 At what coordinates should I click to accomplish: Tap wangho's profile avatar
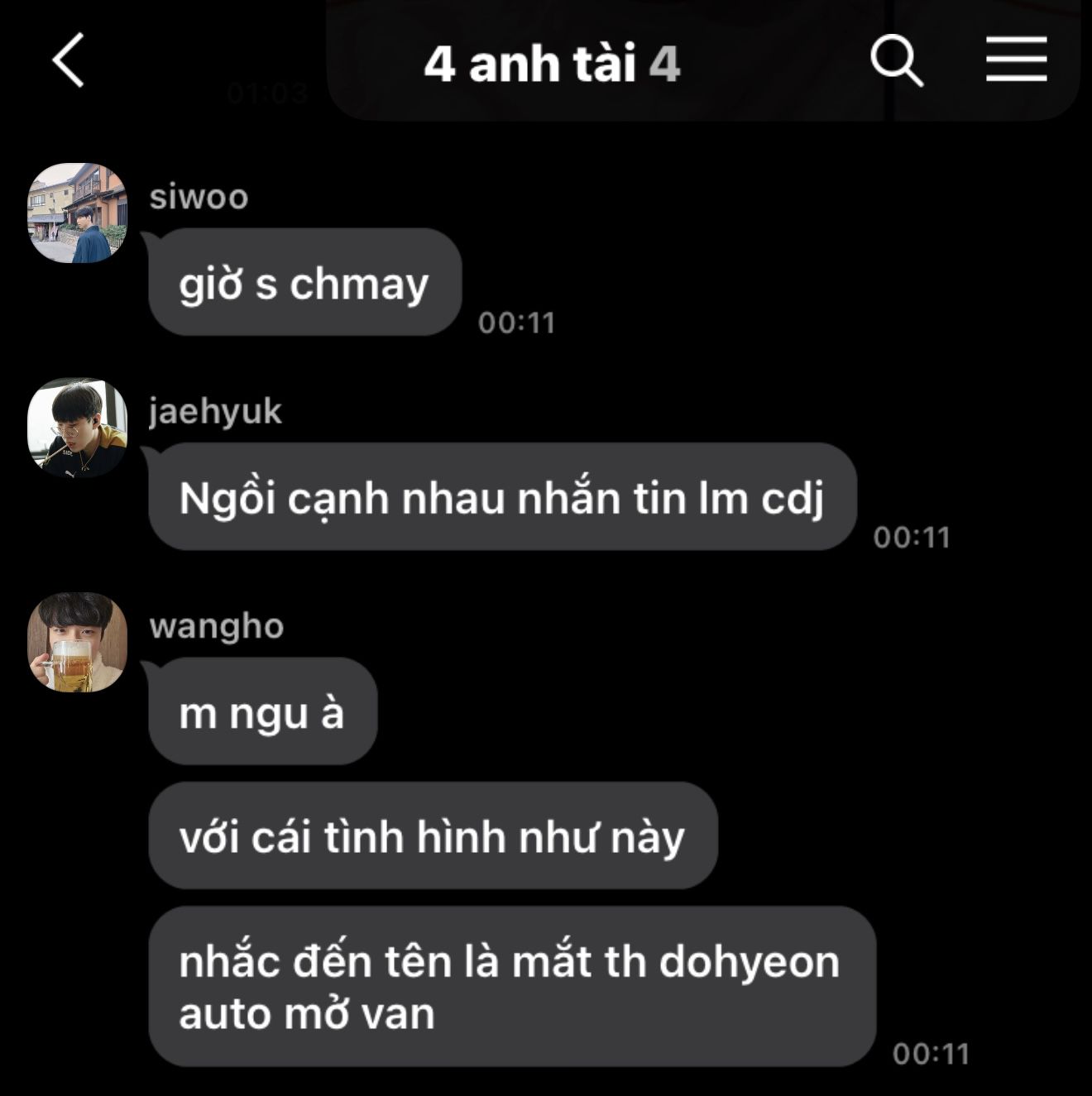pyautogui.click(x=77, y=642)
